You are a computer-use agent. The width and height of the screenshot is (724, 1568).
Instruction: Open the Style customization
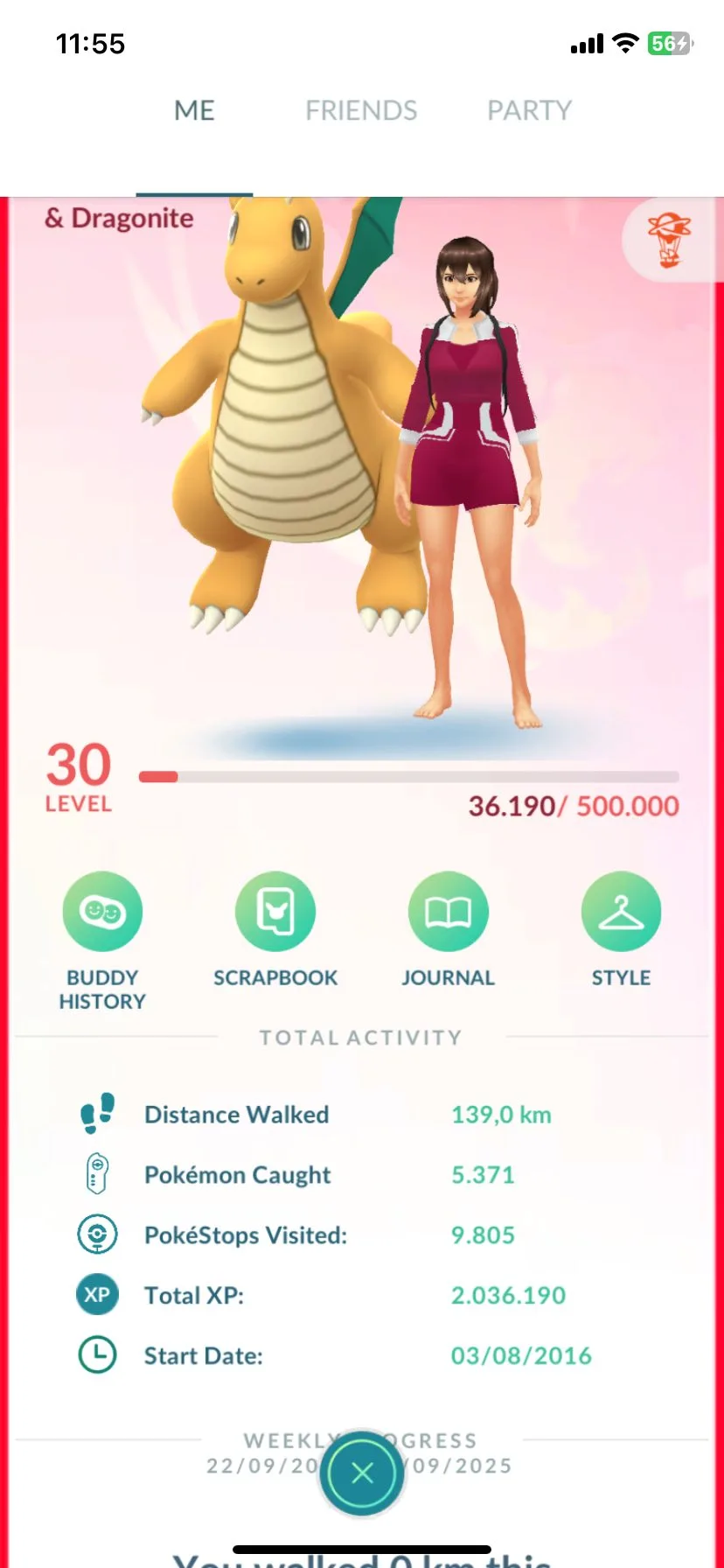pyautogui.click(x=621, y=912)
